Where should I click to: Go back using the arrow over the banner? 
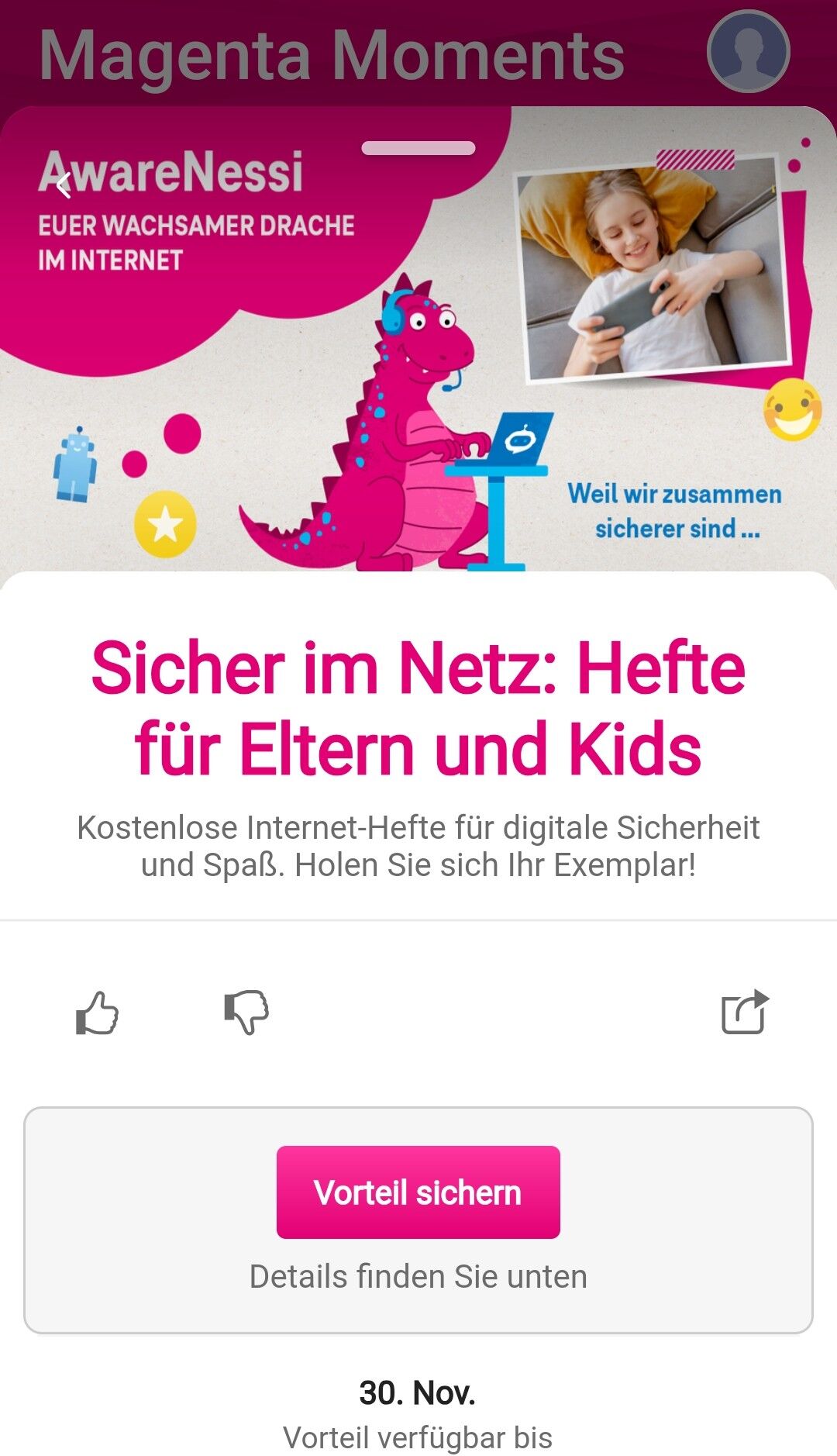pyautogui.click(x=64, y=185)
